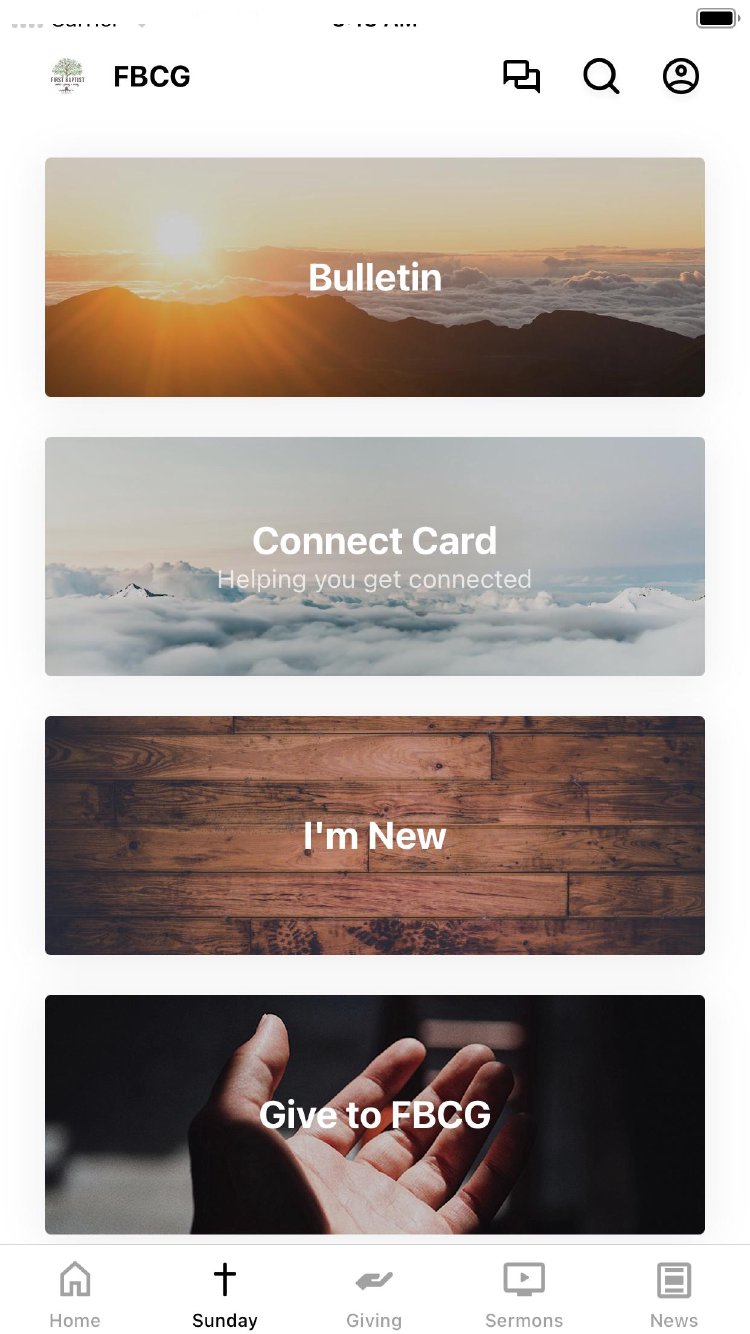Open the Give to FBCG card
The height and width of the screenshot is (1334, 750).
coord(375,1114)
